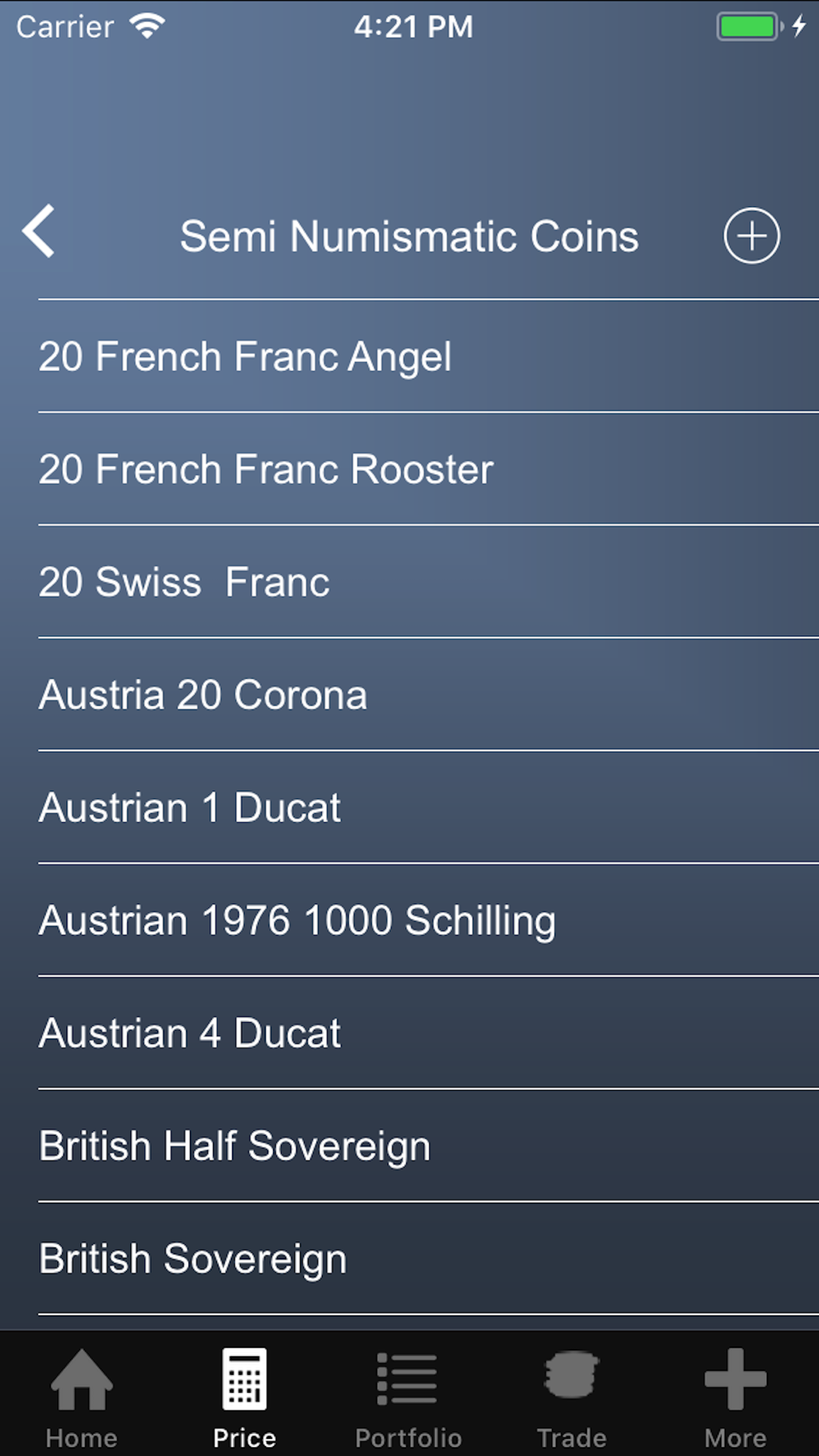Switch to the Trade tab
Screen dimensions: 819x1456
coord(572,1397)
